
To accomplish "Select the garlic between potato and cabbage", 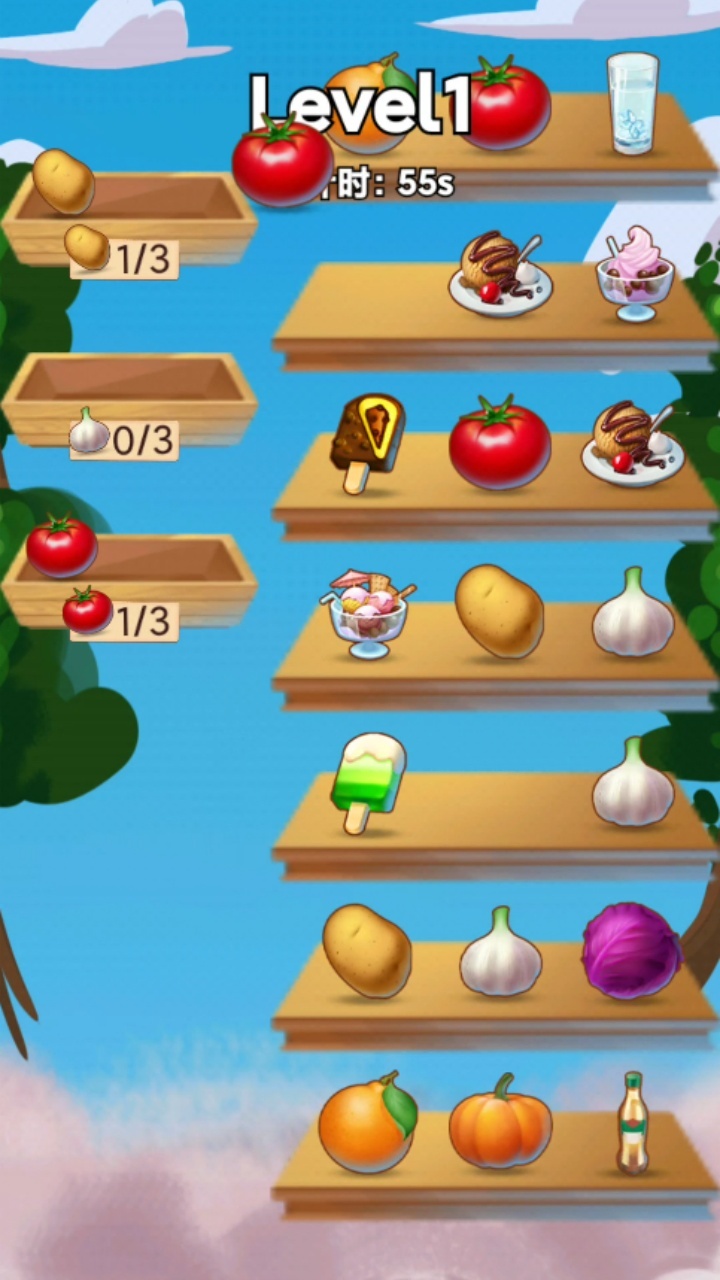I will [500, 952].
